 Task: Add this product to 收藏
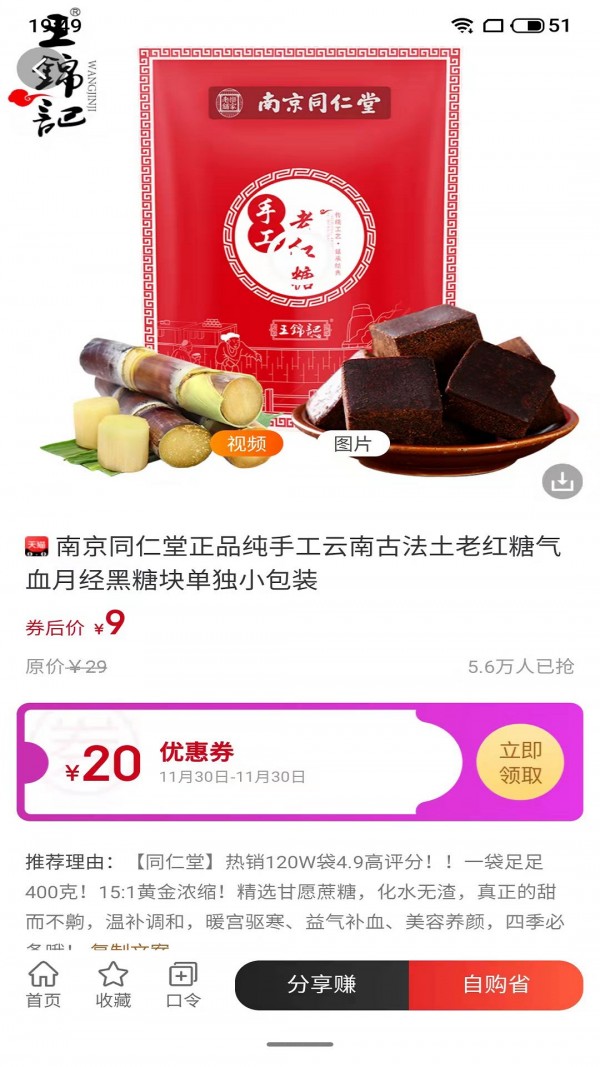[x=113, y=985]
